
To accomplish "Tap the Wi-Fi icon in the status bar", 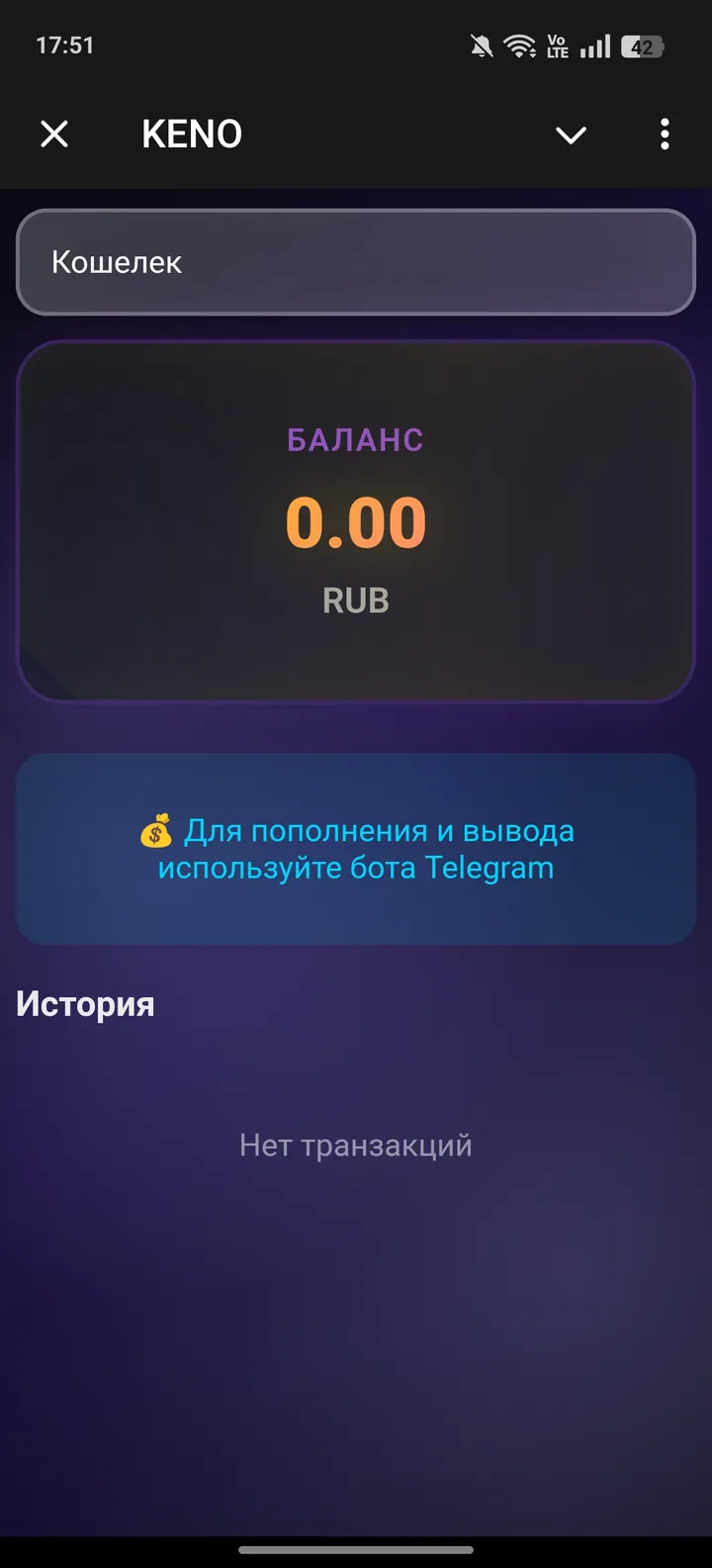I will (x=519, y=45).
